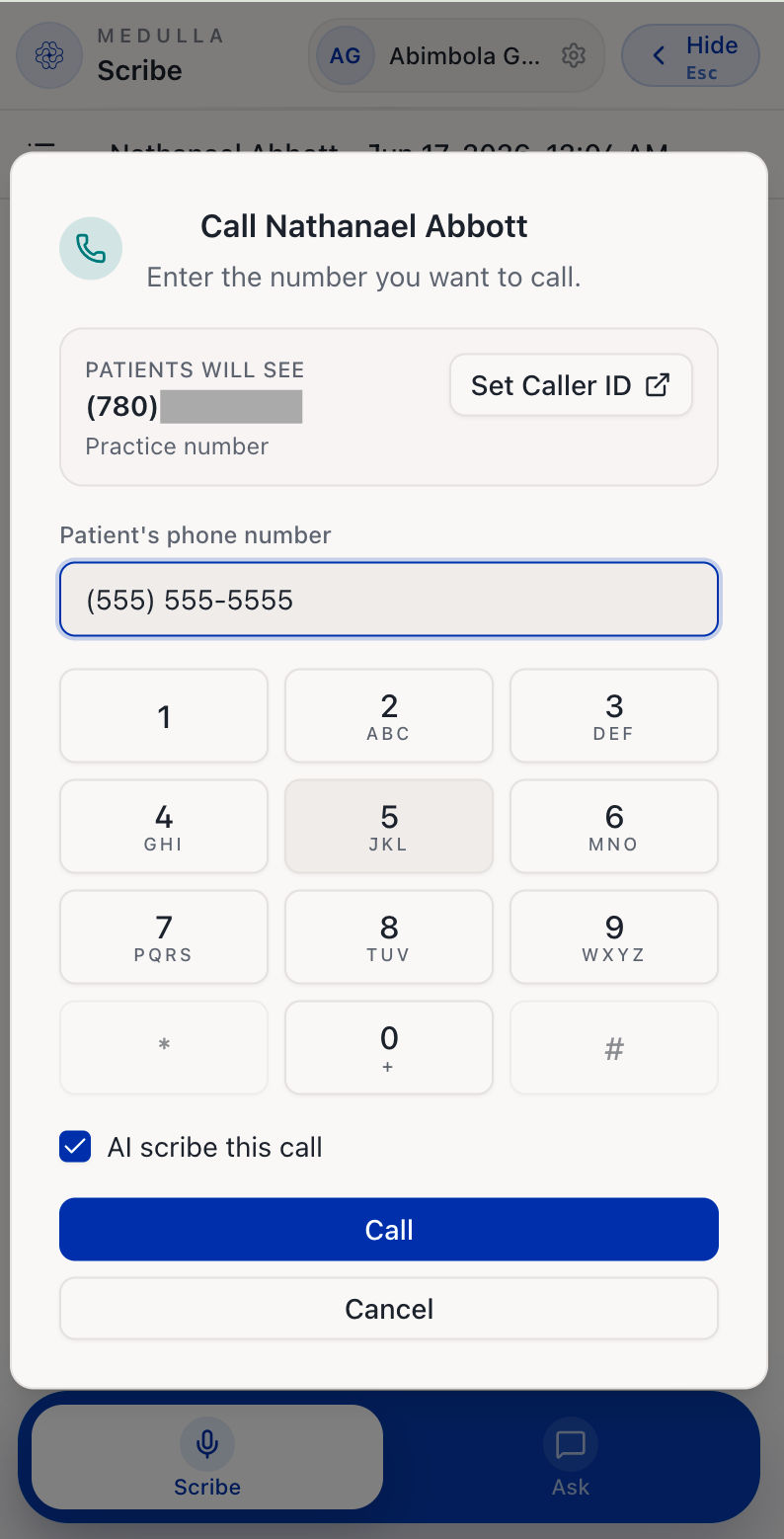
Task: Dial 7 PQRS on the keypad
Action: tap(164, 937)
